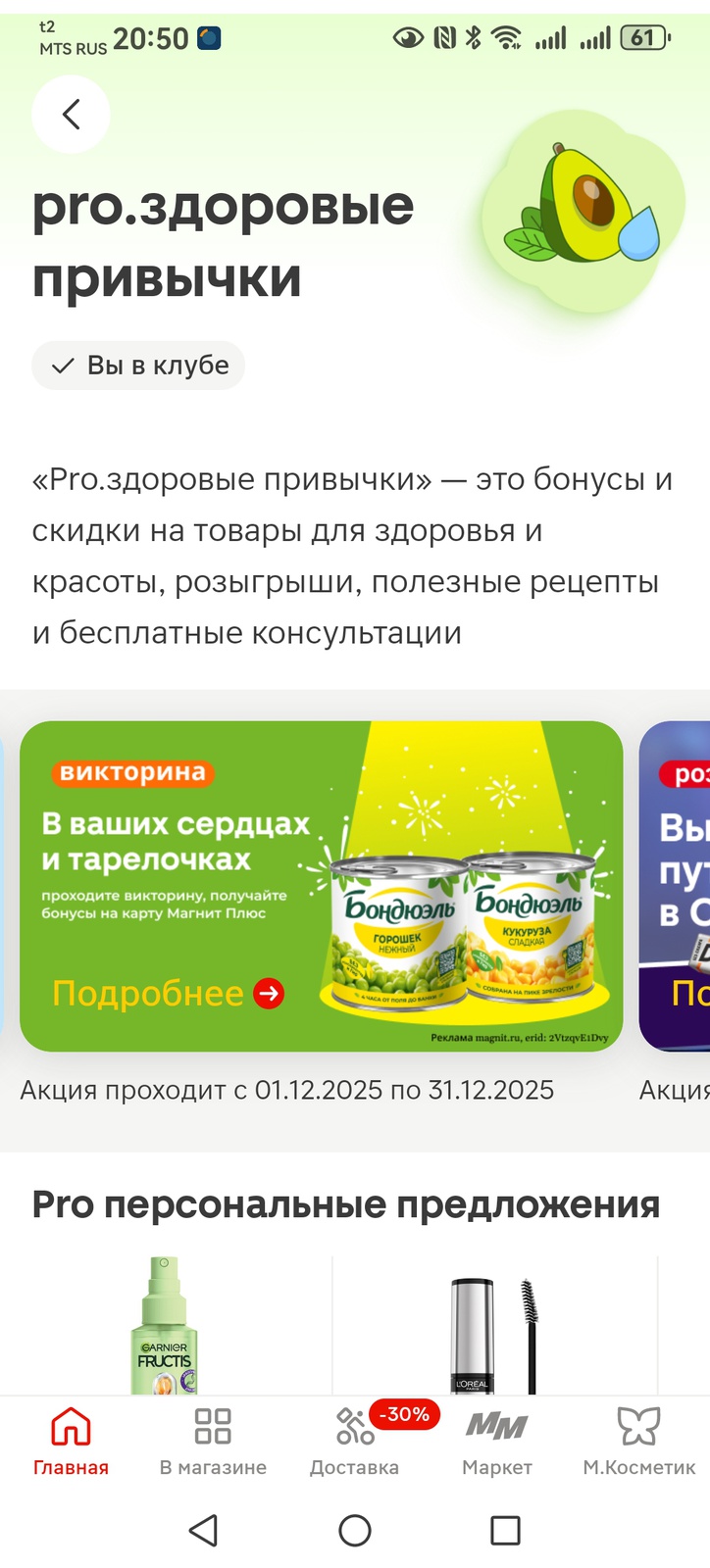Open the Бондюэль викторина banner

(321, 886)
